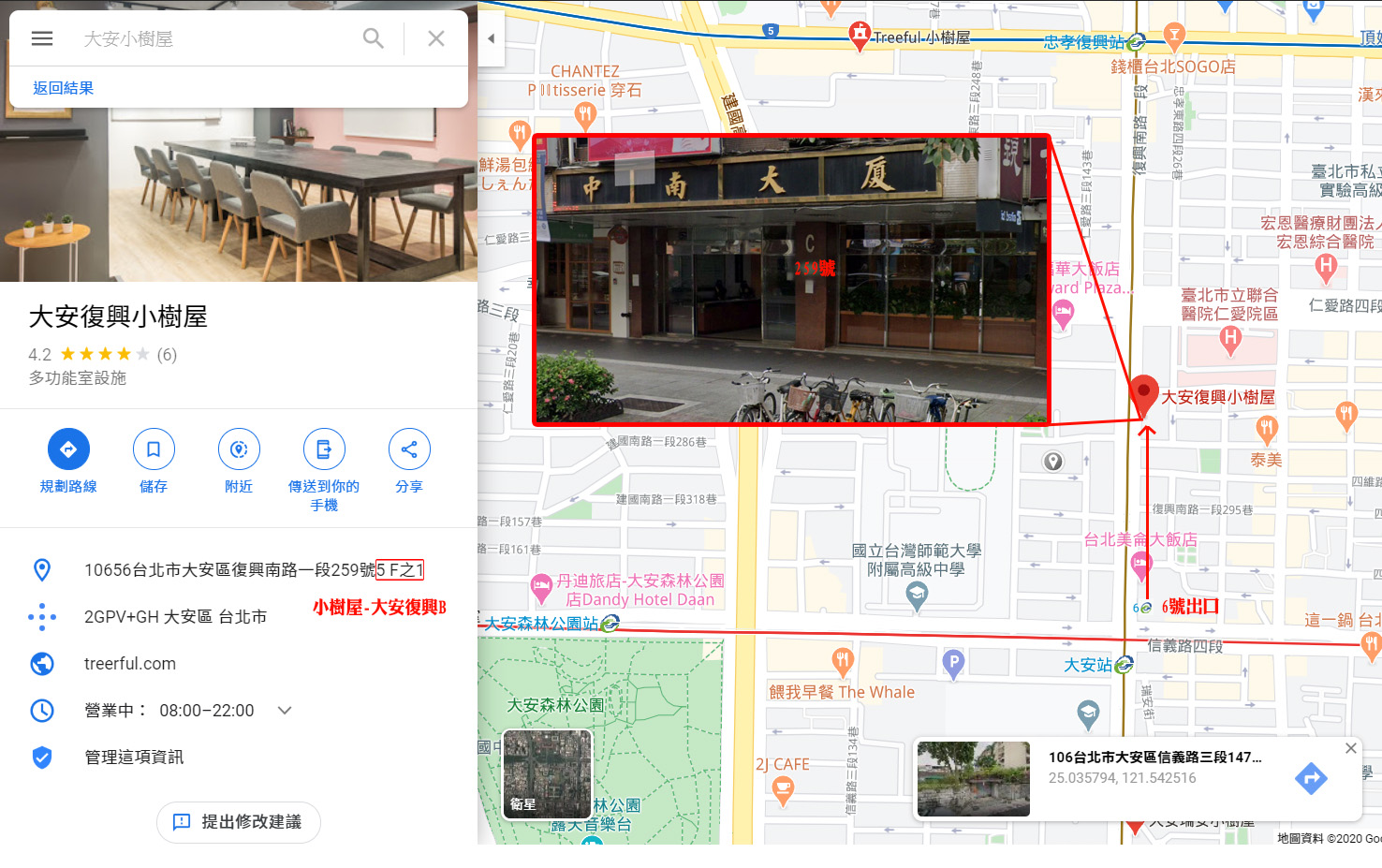Image resolution: width=1382 pixels, height=868 pixels.
Task: Open the hamburger menu
Action: [42, 38]
